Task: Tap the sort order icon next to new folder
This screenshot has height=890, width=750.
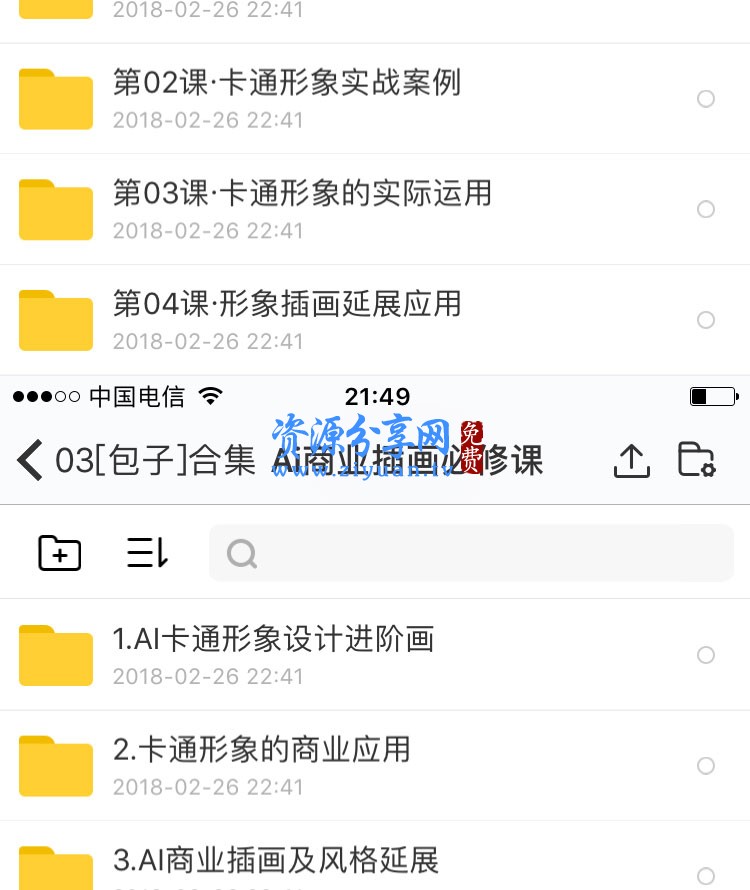Action: tap(146, 553)
